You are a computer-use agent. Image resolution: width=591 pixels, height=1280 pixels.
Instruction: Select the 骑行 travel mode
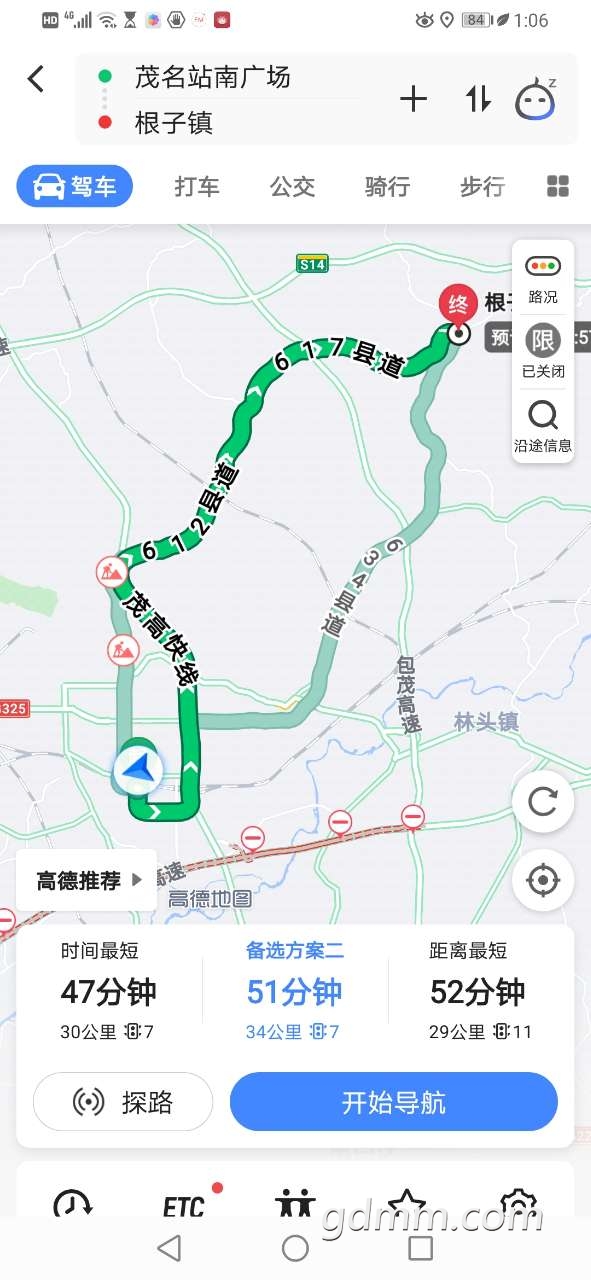[x=387, y=186]
